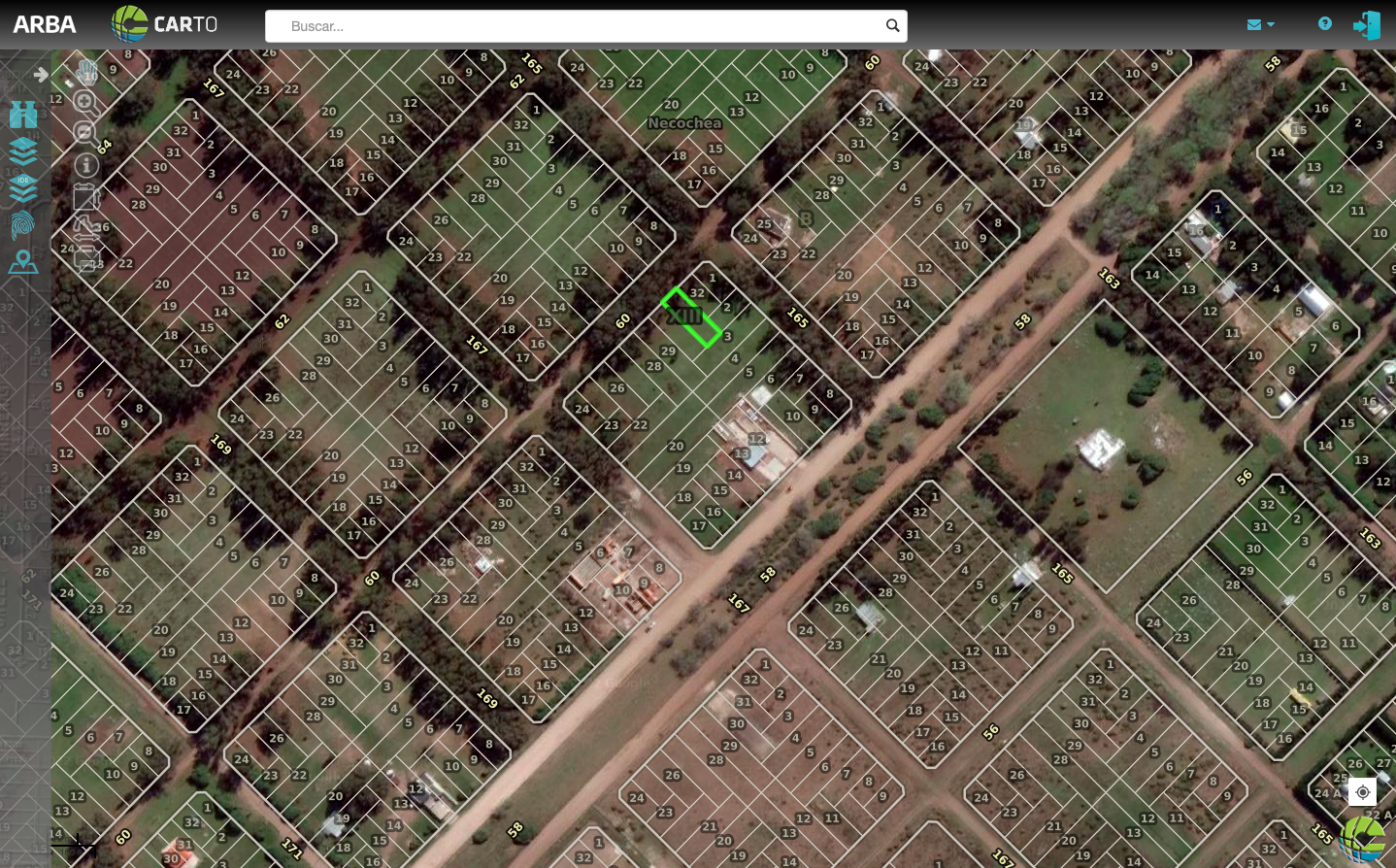Viewport: 1396px width, 868px height.
Task: Tap the login door icon
Action: 1367,25
